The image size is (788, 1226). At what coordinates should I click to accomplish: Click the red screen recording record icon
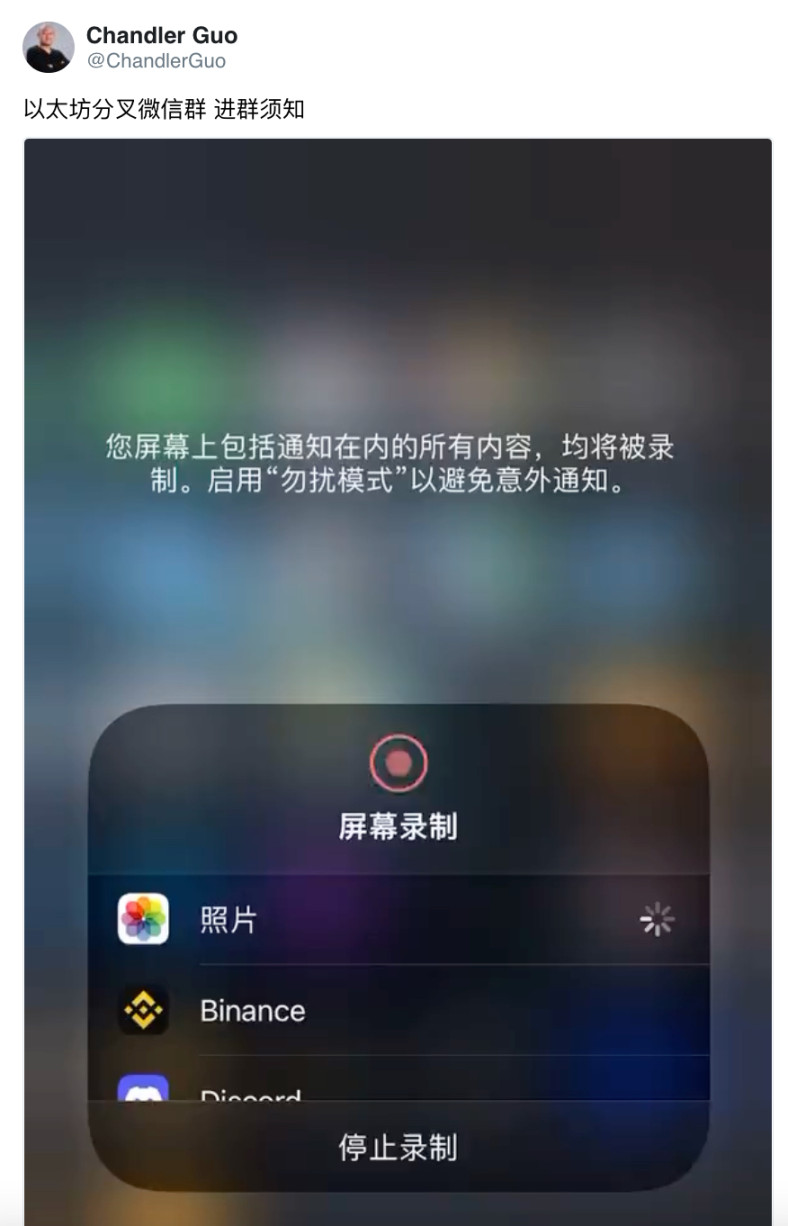398,764
